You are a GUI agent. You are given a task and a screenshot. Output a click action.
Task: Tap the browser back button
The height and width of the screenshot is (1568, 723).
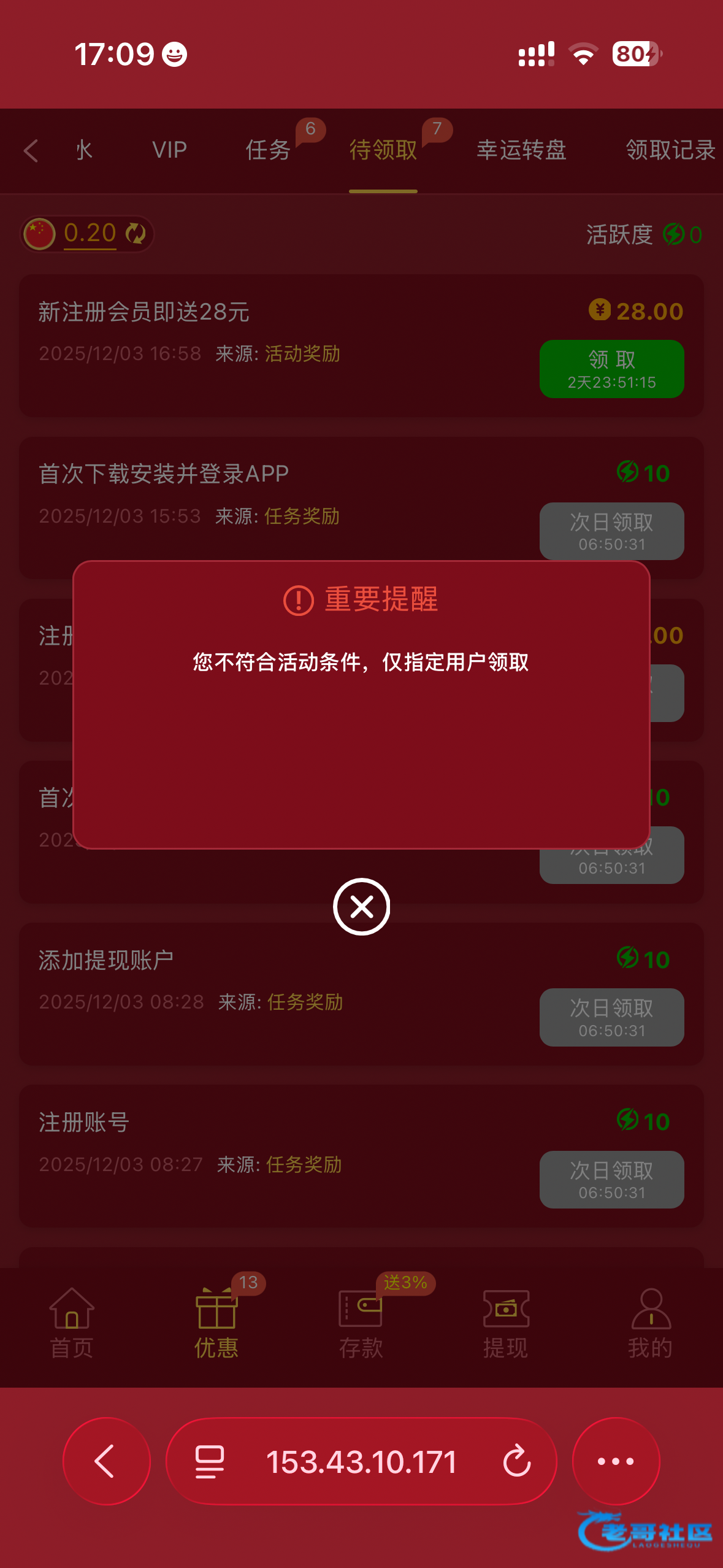(106, 1461)
